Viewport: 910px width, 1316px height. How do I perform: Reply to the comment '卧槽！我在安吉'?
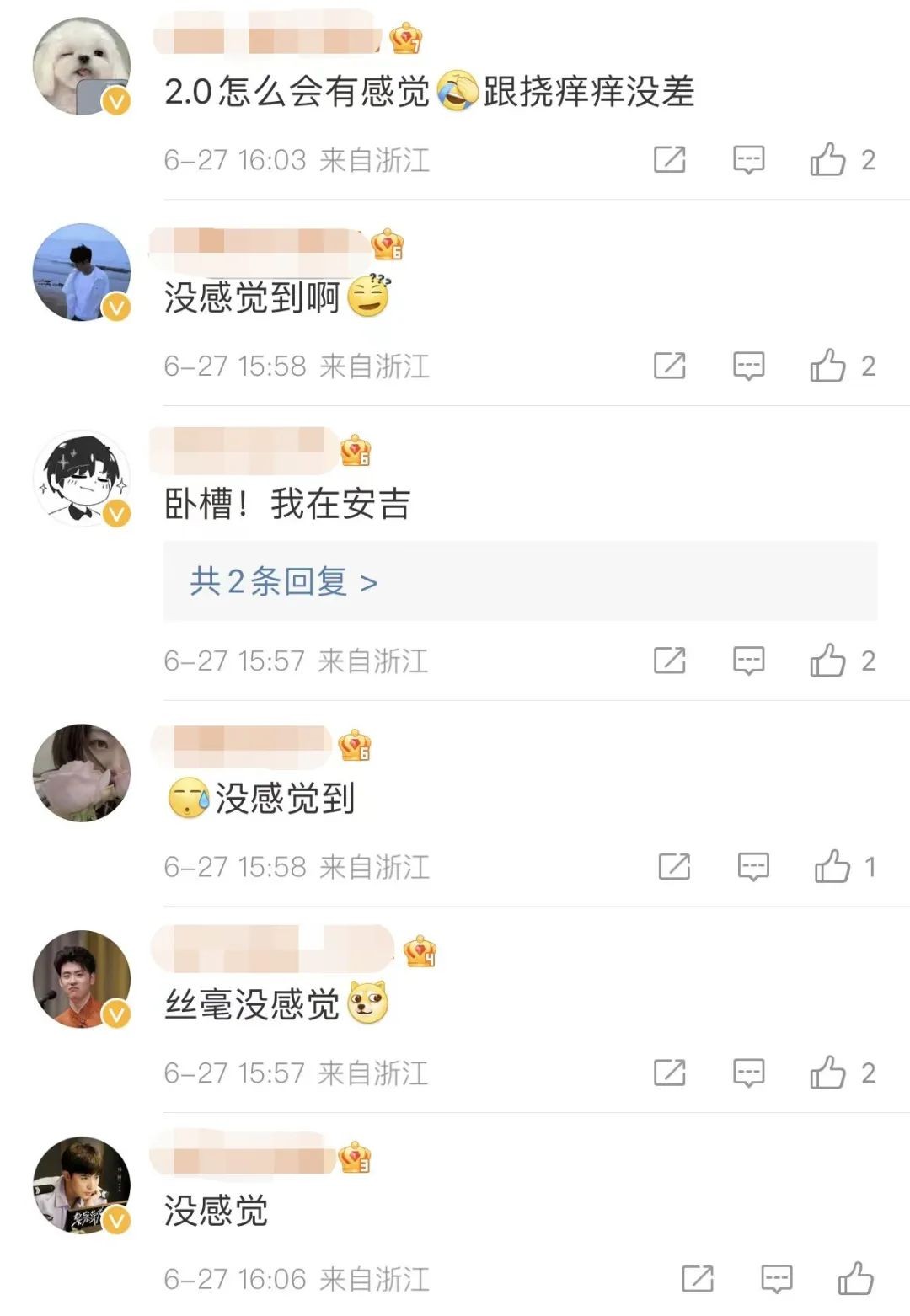[x=748, y=661]
